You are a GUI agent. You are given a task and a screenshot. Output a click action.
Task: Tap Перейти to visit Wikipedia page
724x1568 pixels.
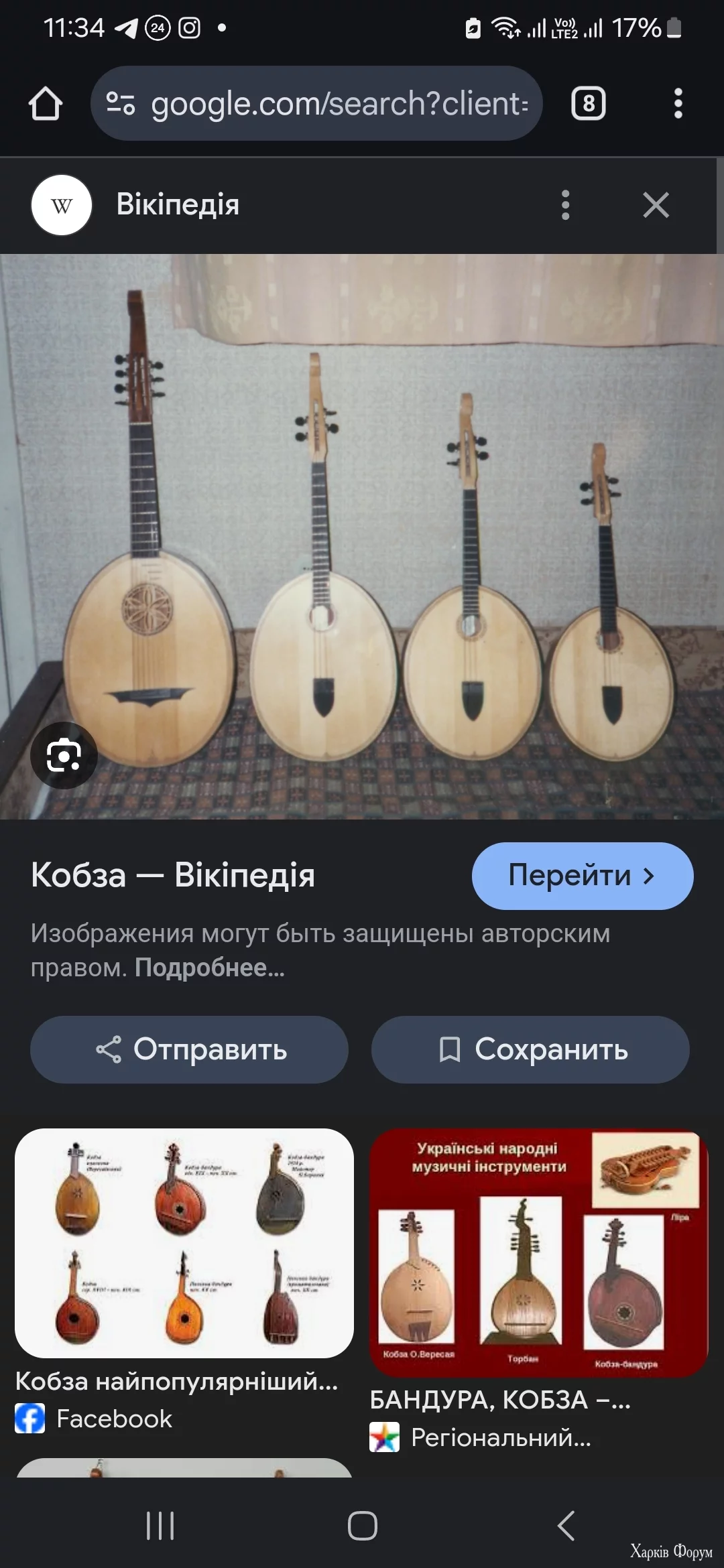582,876
